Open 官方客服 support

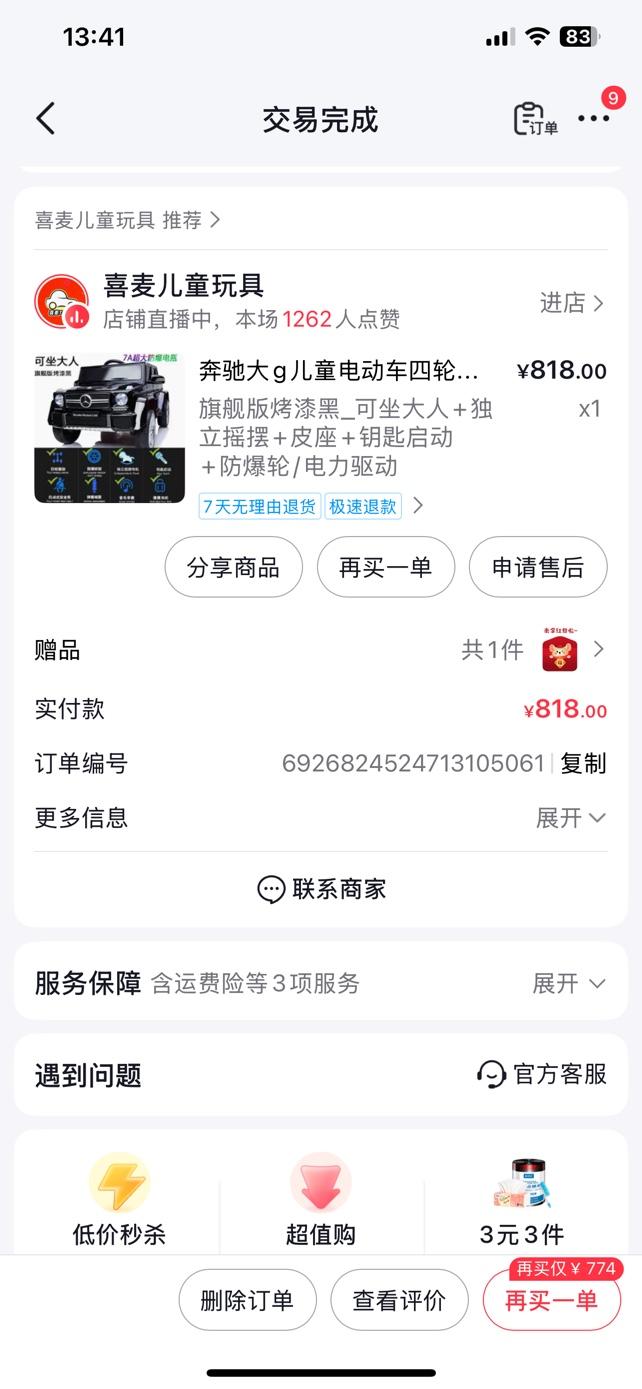click(542, 1075)
